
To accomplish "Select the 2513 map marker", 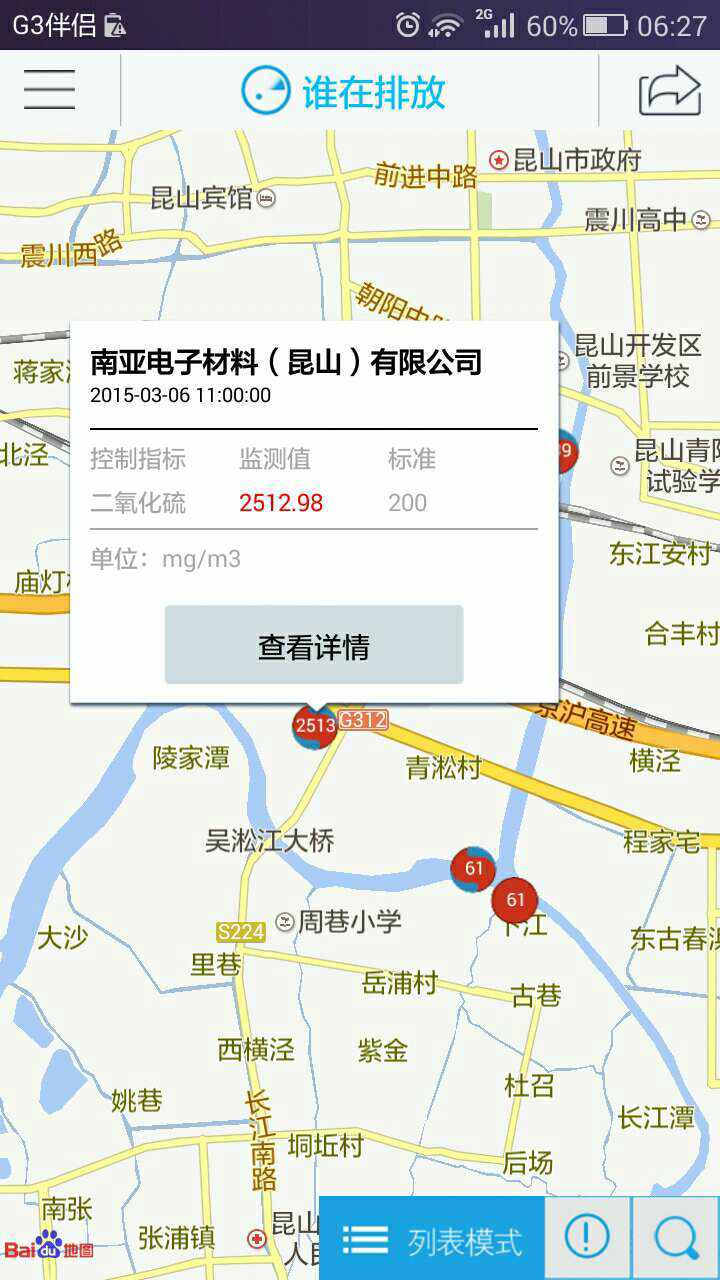I will click(315, 725).
